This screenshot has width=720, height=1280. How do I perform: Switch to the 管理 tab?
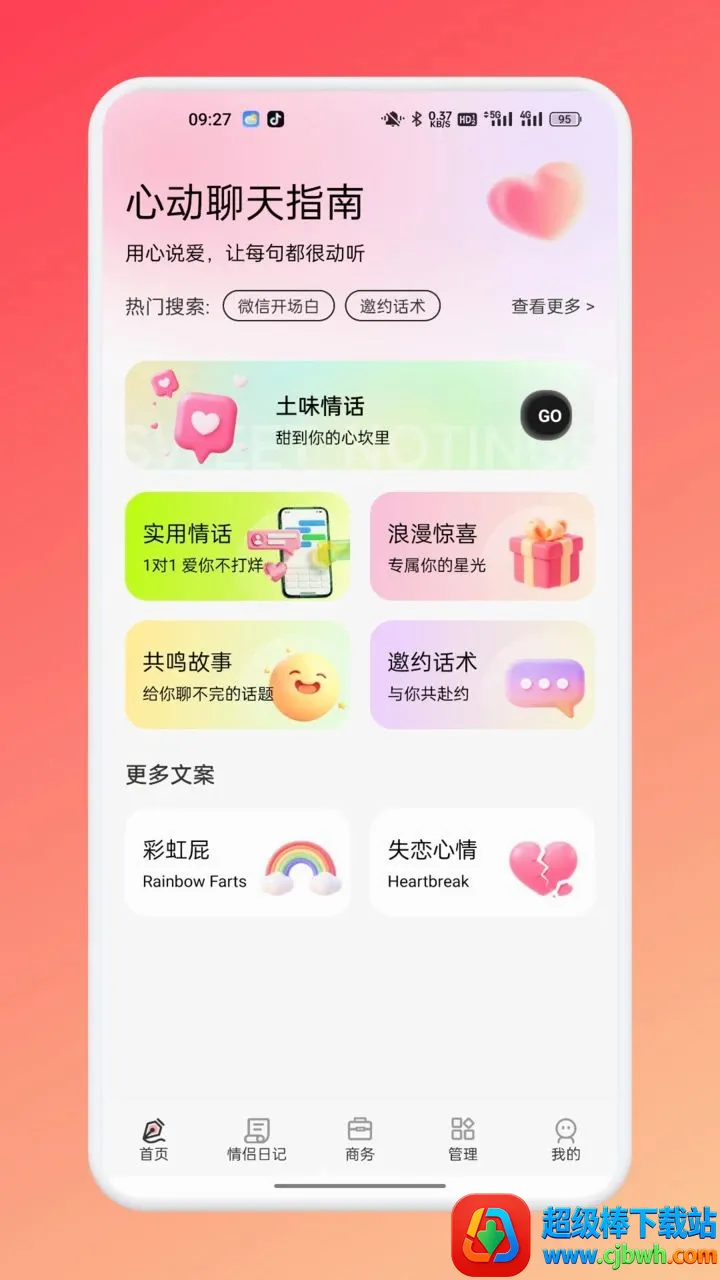463,1140
